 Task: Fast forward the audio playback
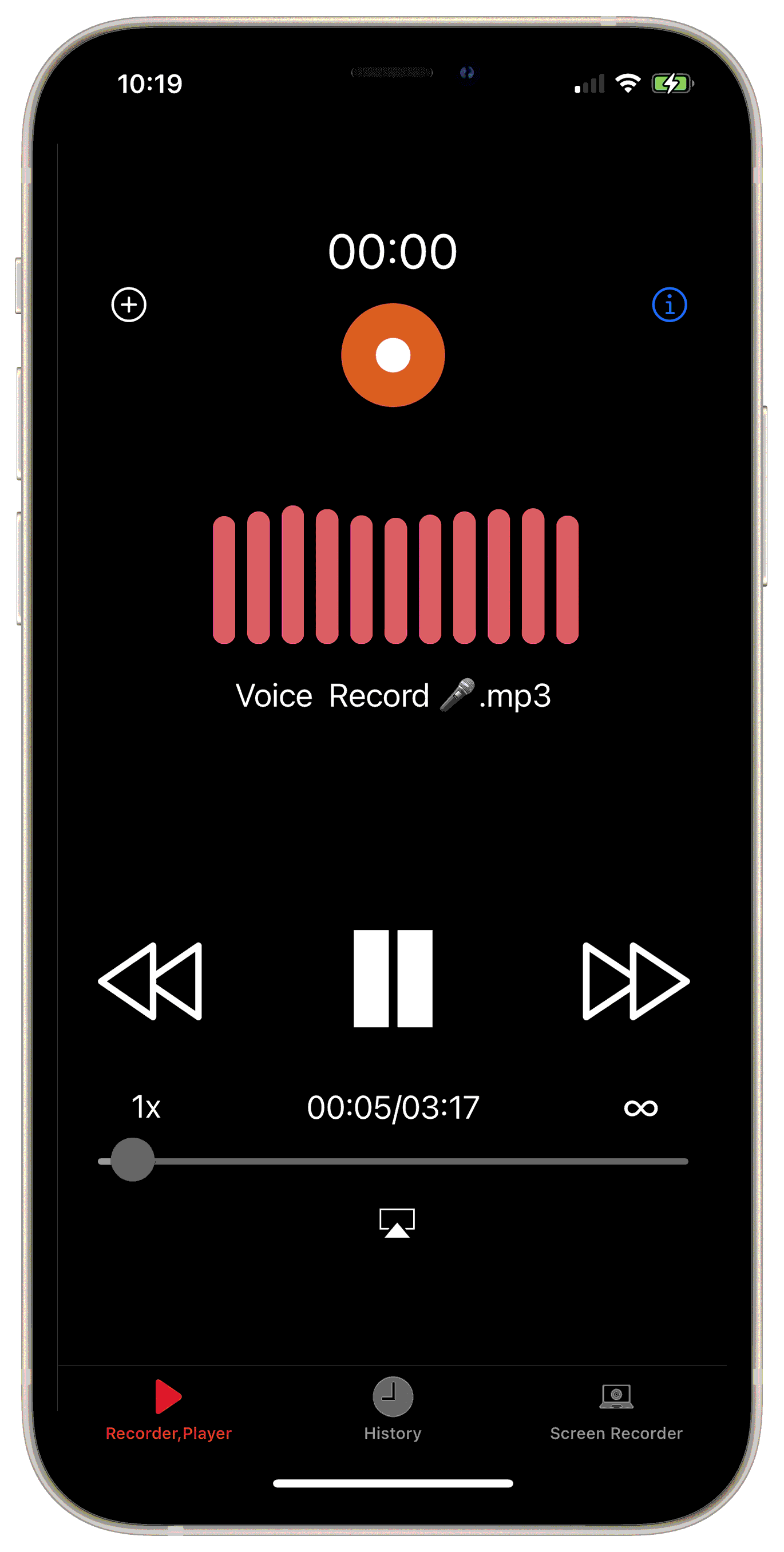(635, 981)
